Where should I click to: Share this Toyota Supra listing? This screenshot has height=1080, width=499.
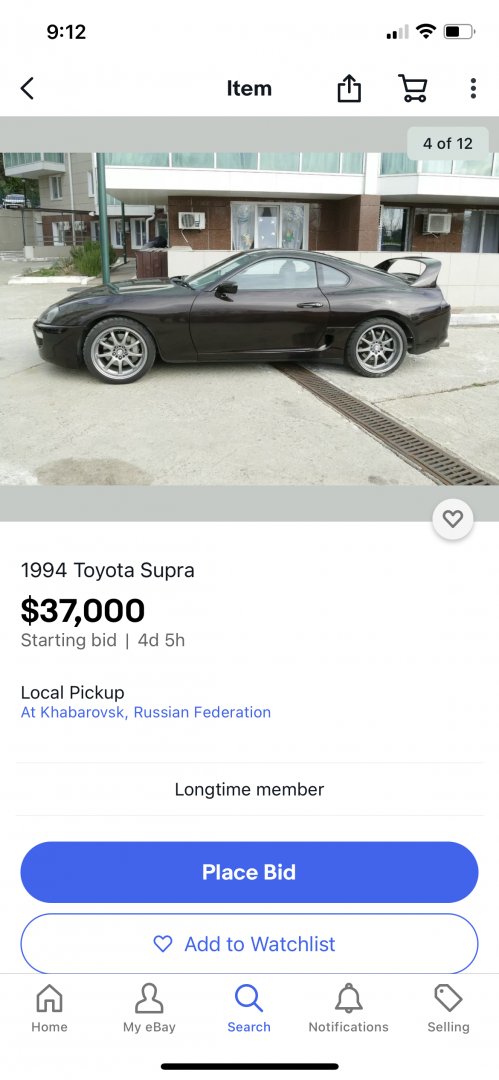point(349,88)
